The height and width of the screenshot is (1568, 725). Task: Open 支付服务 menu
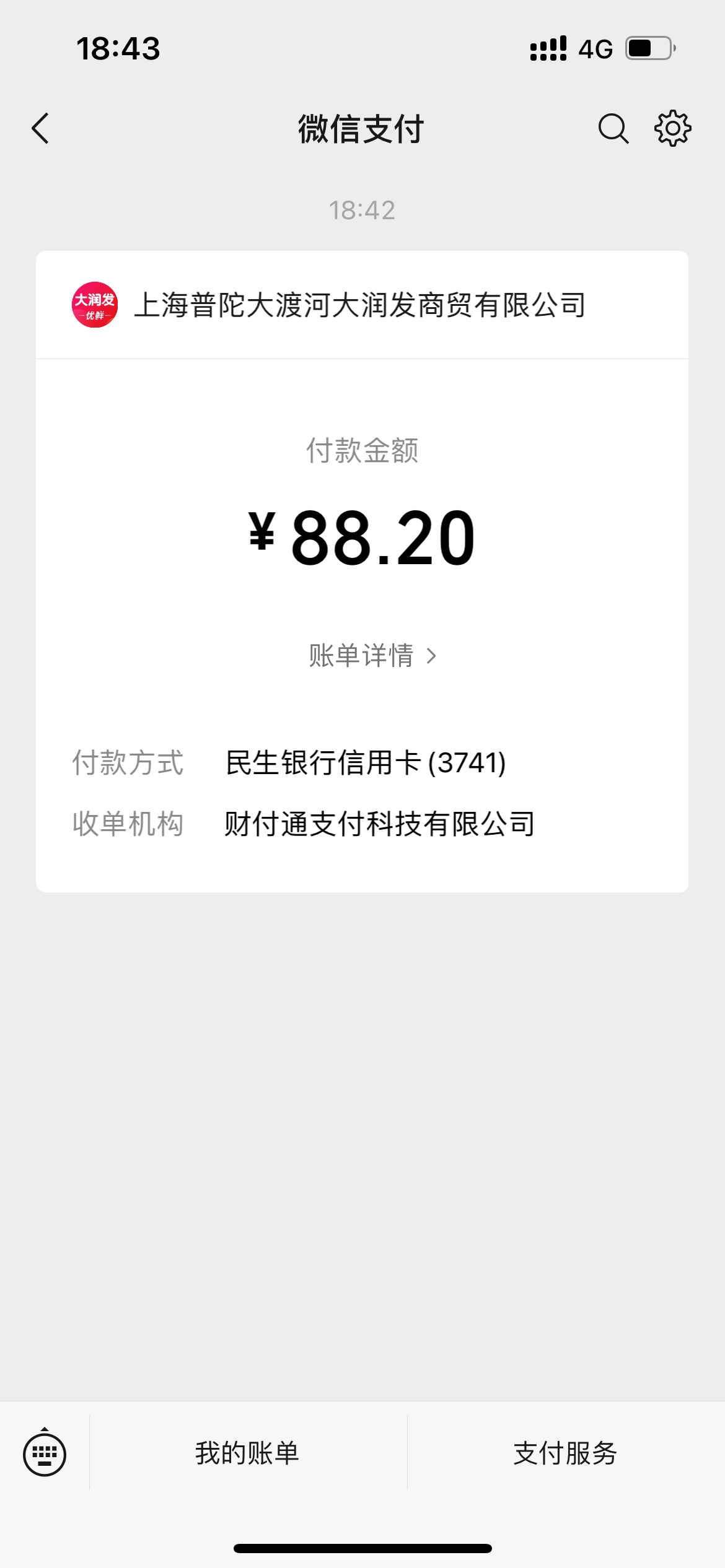pyautogui.click(x=566, y=1453)
